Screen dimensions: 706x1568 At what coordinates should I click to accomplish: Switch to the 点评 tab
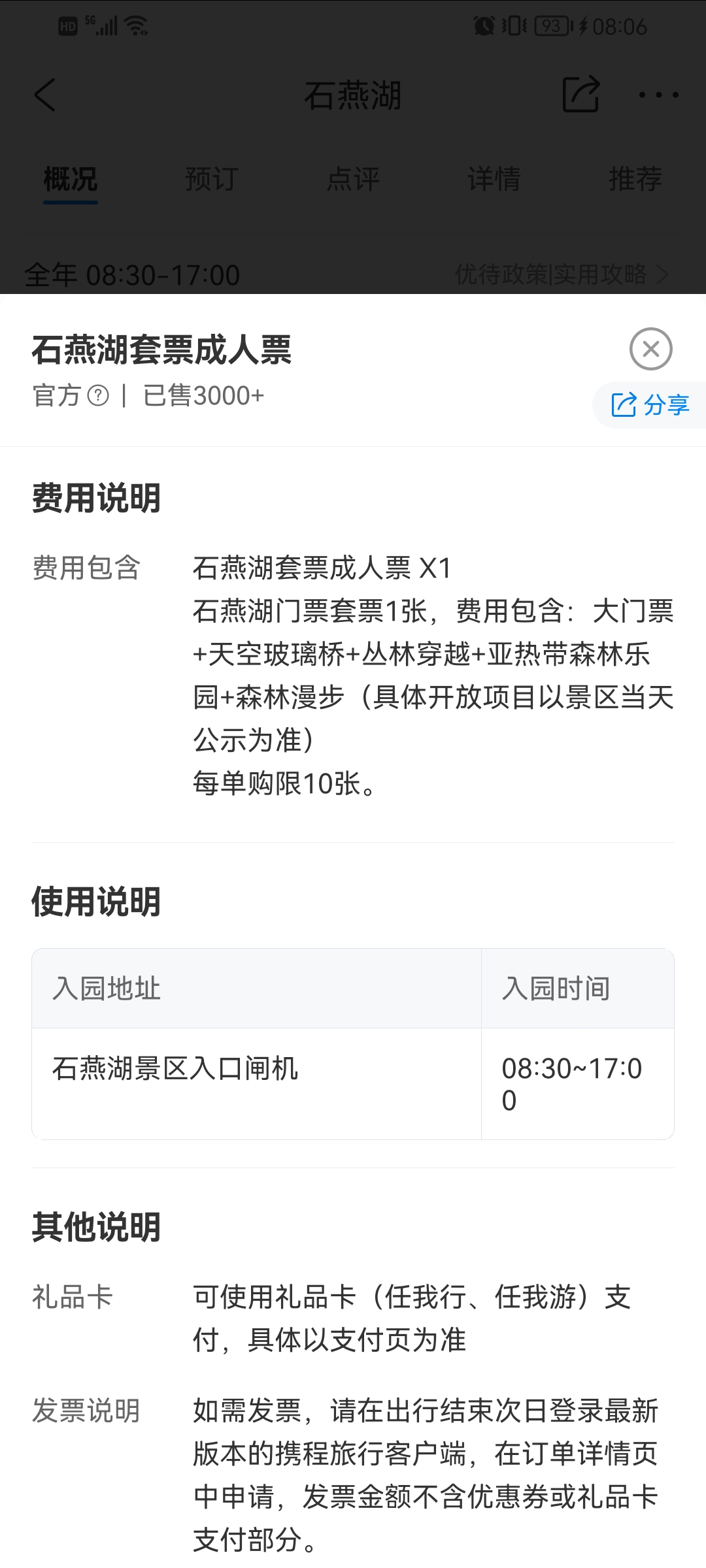[x=353, y=179]
